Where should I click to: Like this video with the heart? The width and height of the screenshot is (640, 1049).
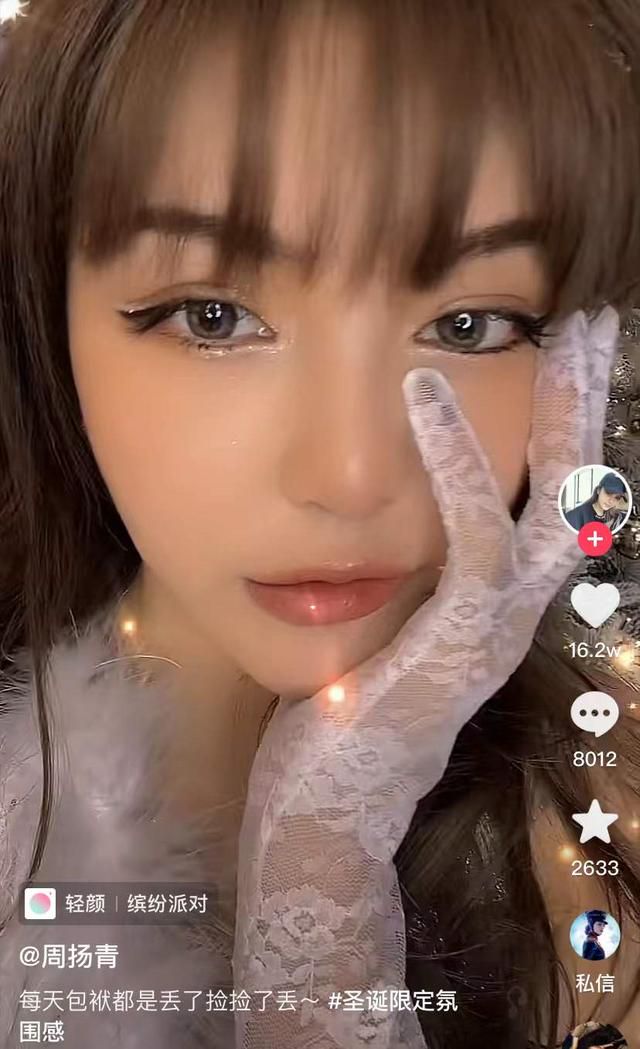pyautogui.click(x=595, y=605)
